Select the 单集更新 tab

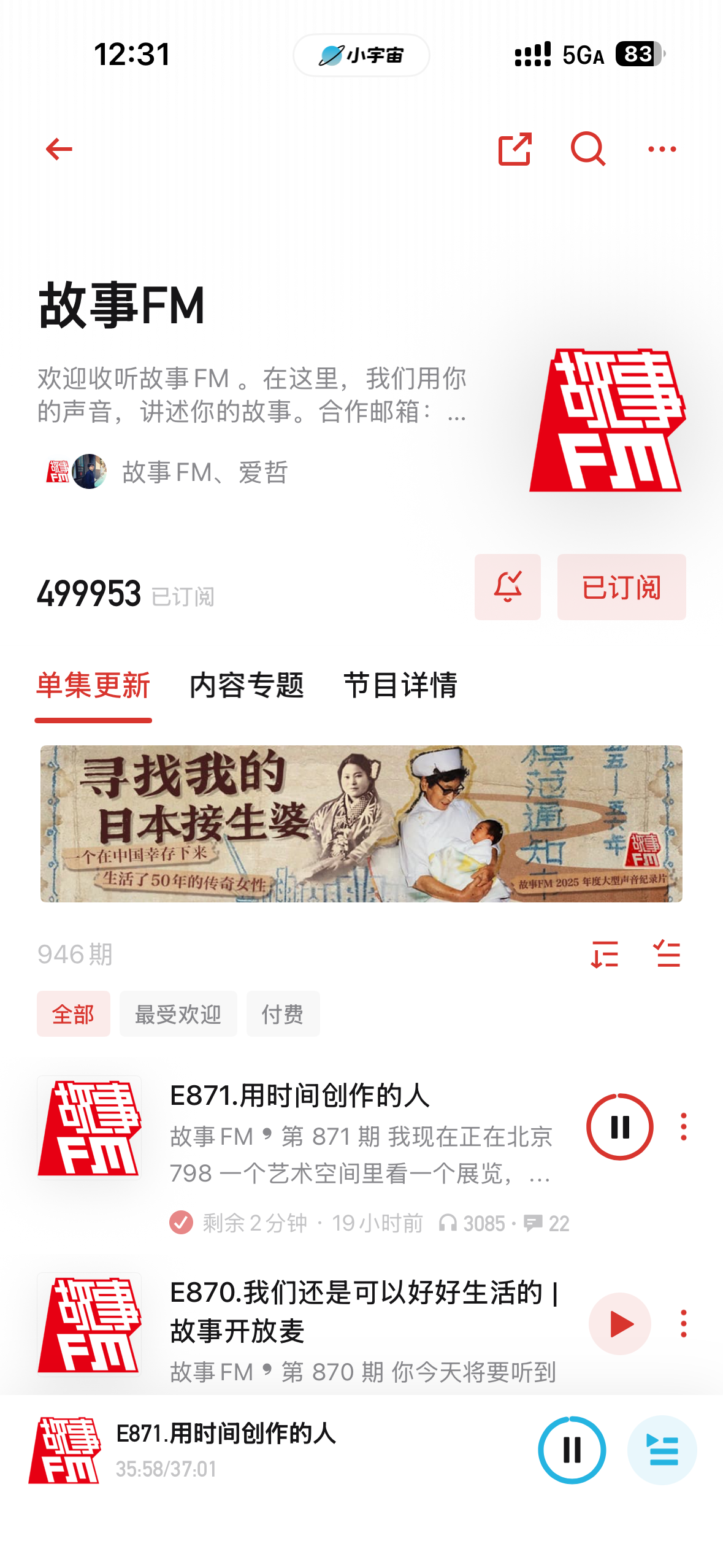pos(93,685)
